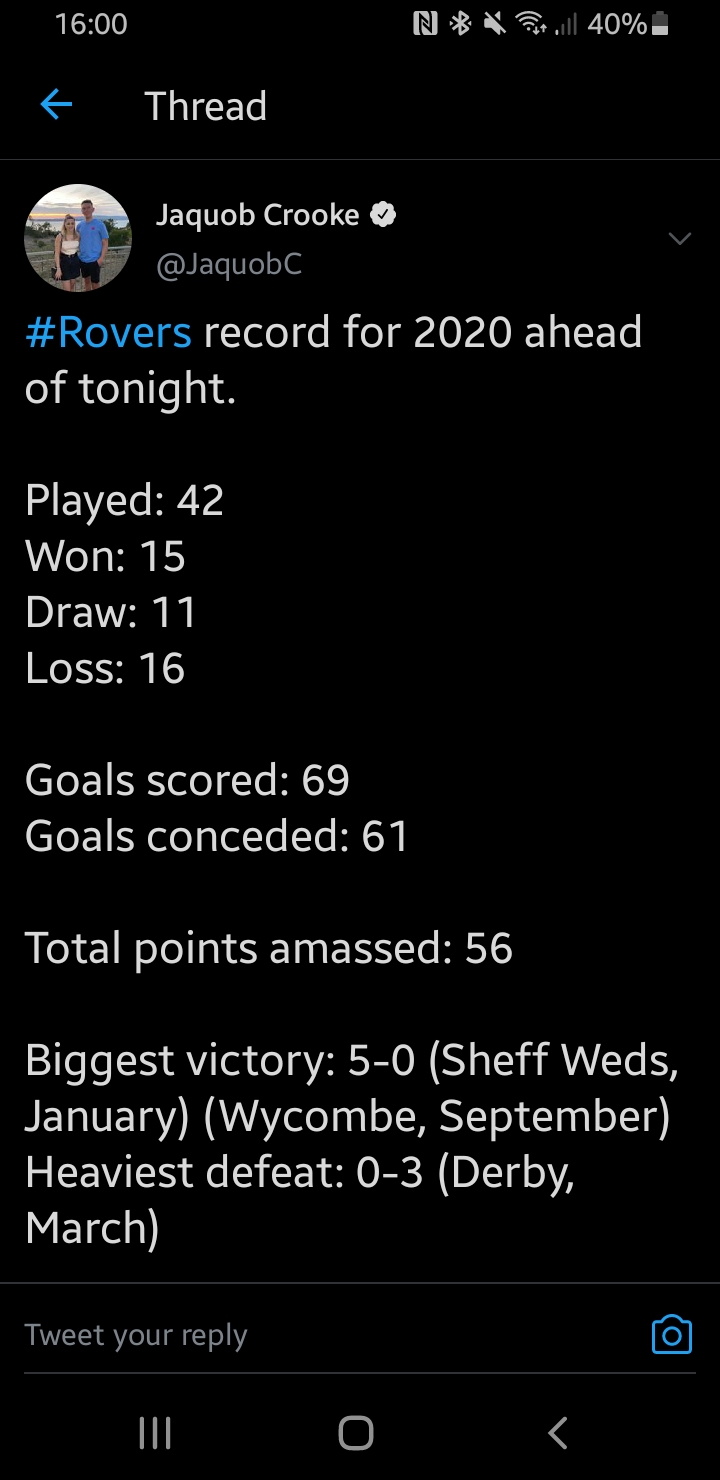Open Jaquob Crooke's profile picture
Screen dimensions: 720x1480
[x=78, y=238]
